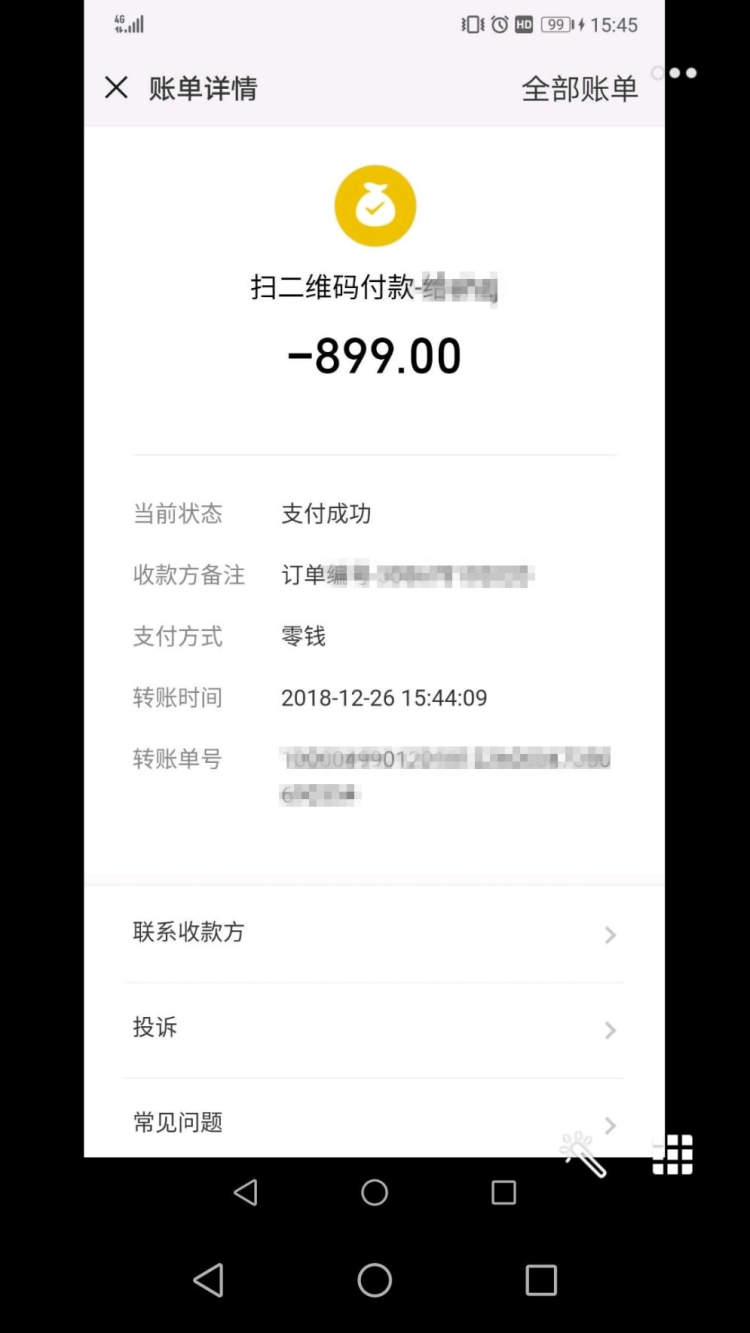
Task: Open the grid keypad icon
Action: click(673, 1155)
